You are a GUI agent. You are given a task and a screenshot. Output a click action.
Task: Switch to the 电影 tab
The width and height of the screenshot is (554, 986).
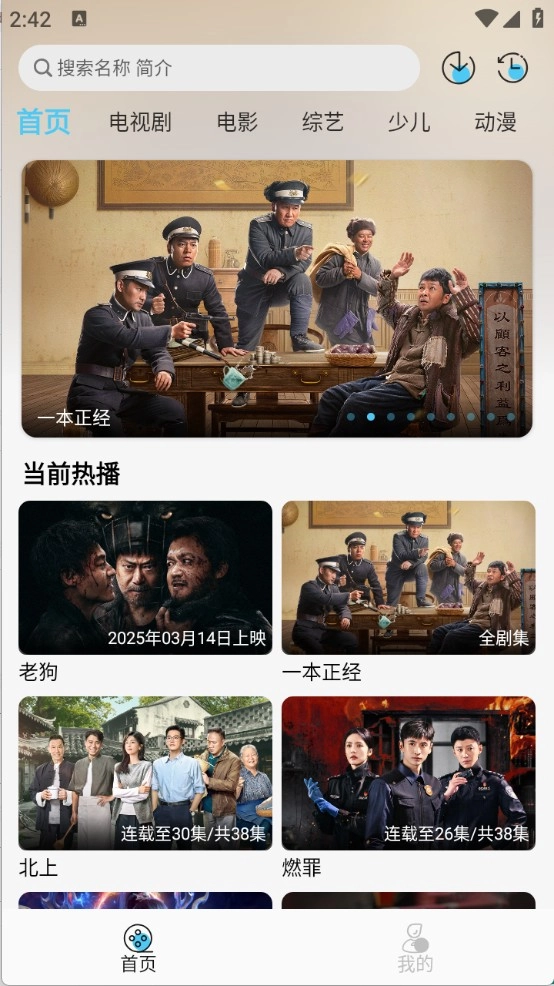click(237, 122)
